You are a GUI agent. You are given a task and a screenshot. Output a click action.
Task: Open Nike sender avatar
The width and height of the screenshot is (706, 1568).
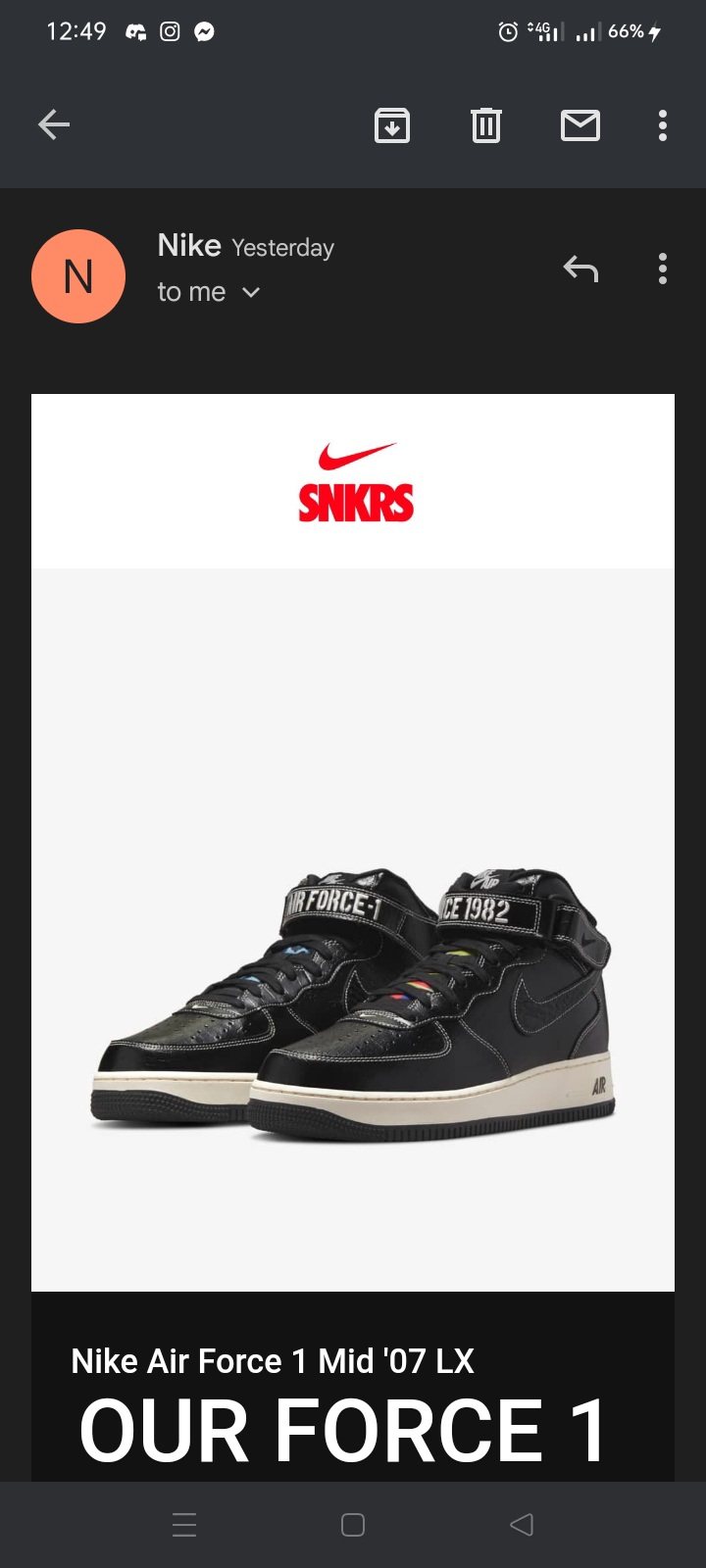coord(78,276)
